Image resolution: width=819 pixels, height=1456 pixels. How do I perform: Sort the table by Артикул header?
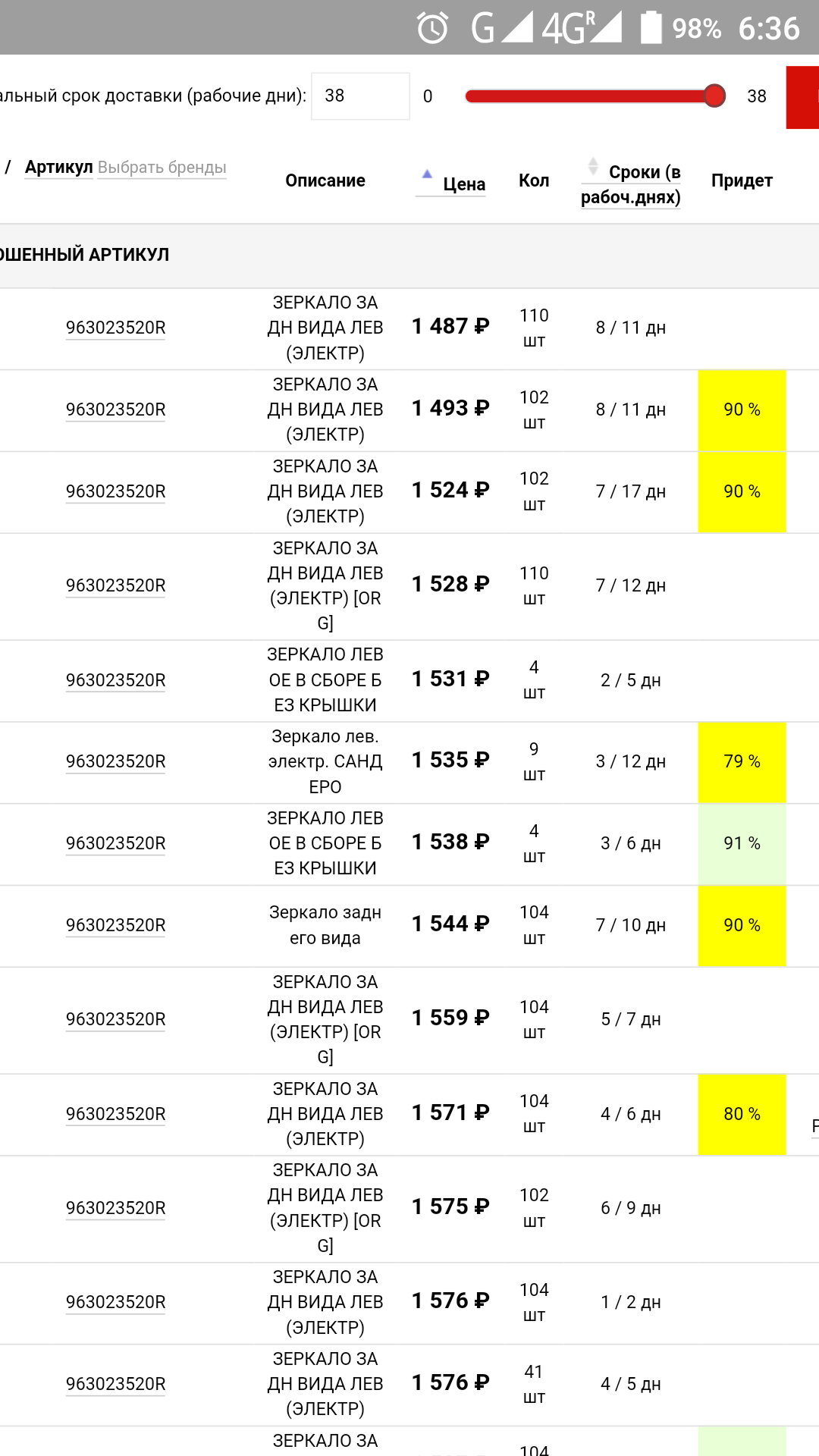pos(58,168)
